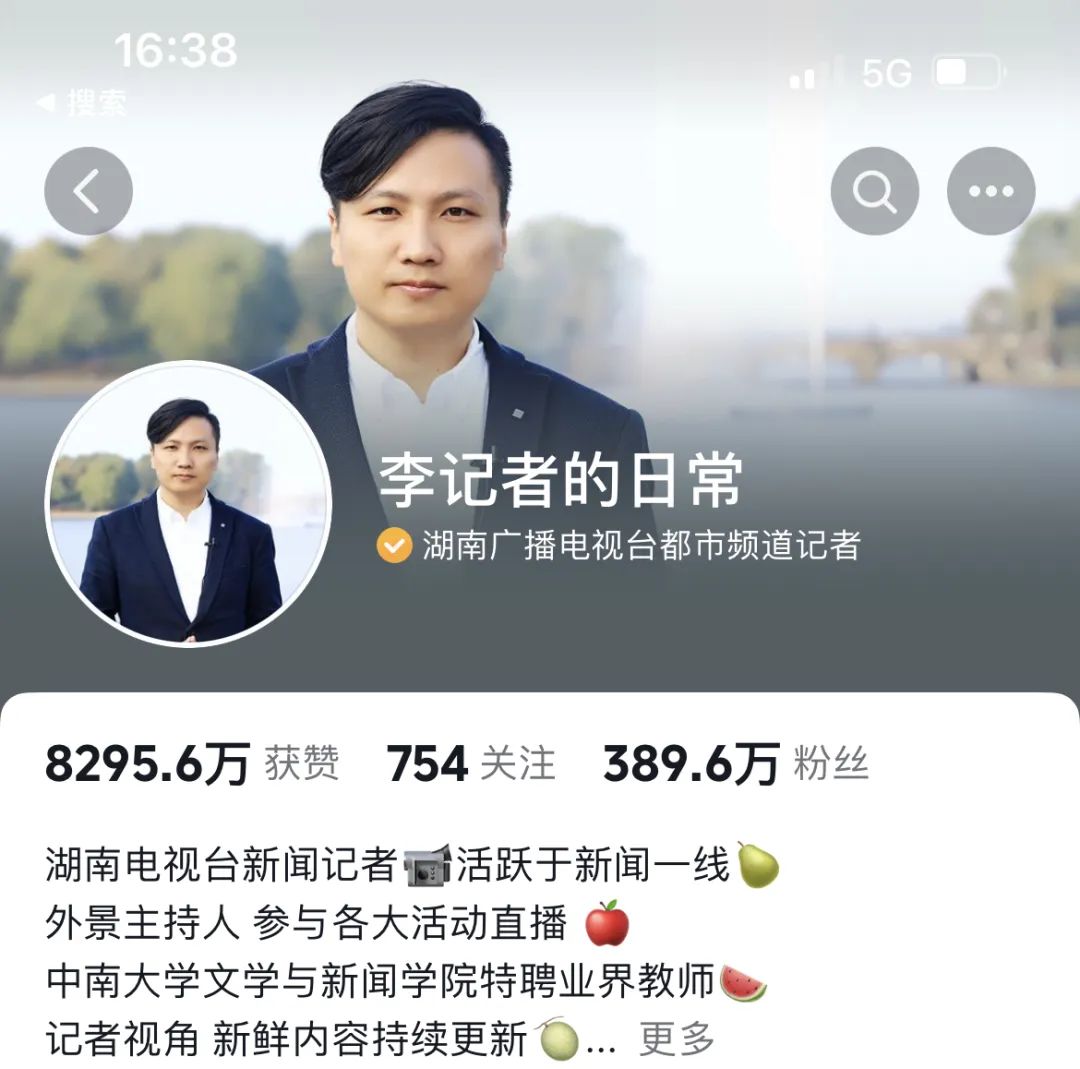Open the 754 关注 following list
Screen dimensions: 1080x1069
(x=470, y=765)
